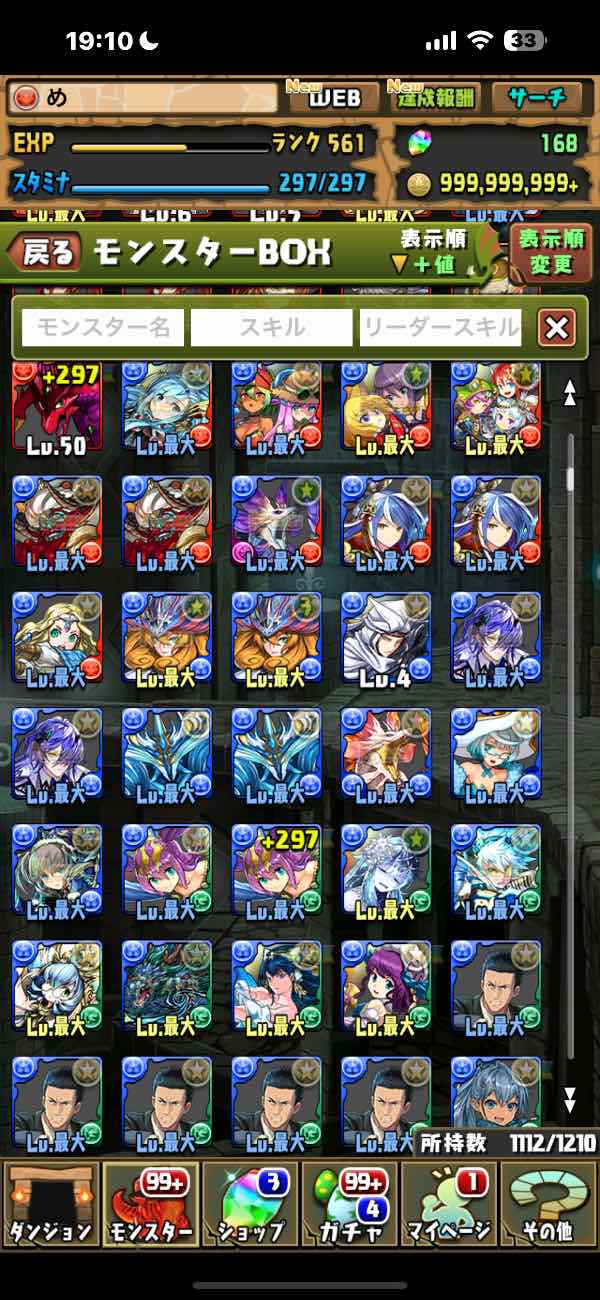The image size is (600, 1300).
Task: Select the red dragon monster at Lv.50
Action: 57,410
